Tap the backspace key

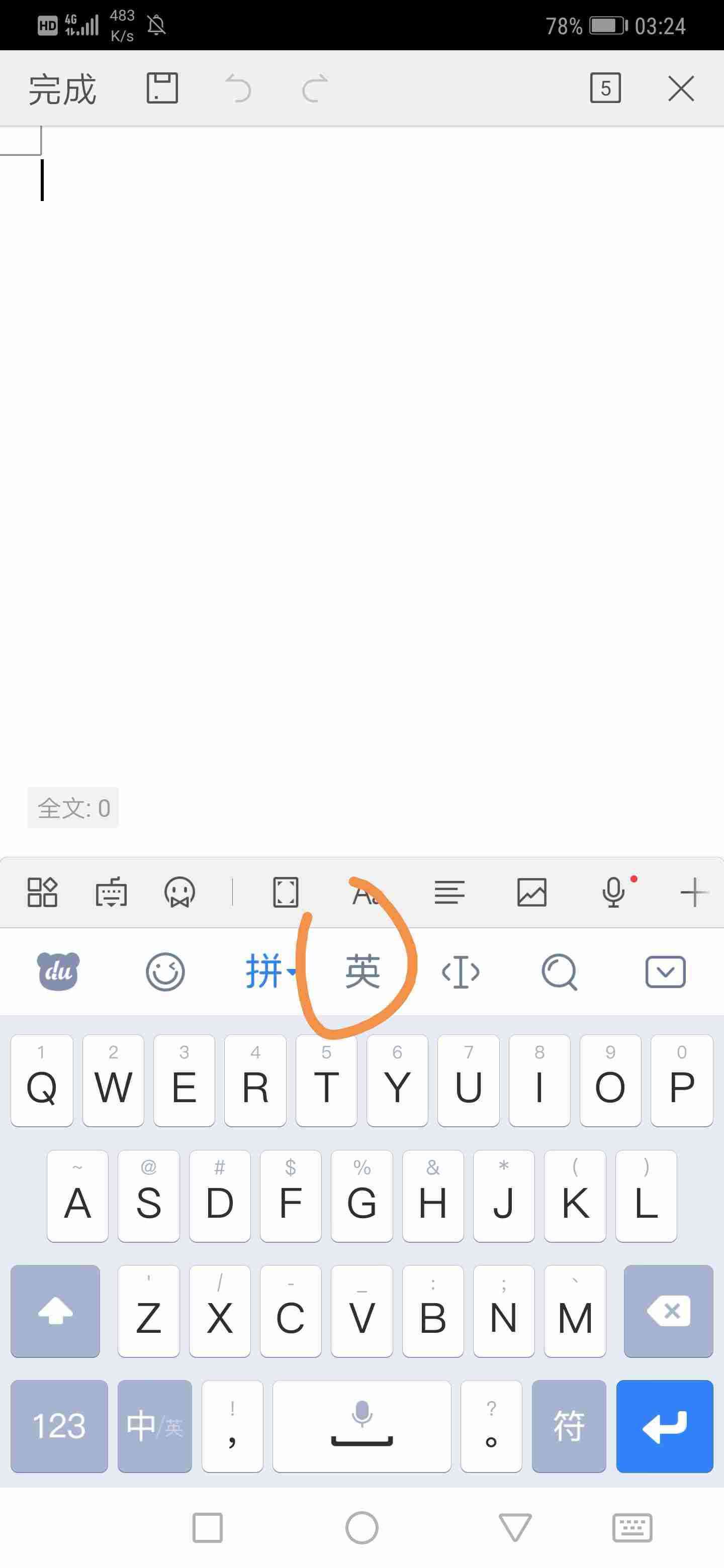click(x=668, y=1311)
